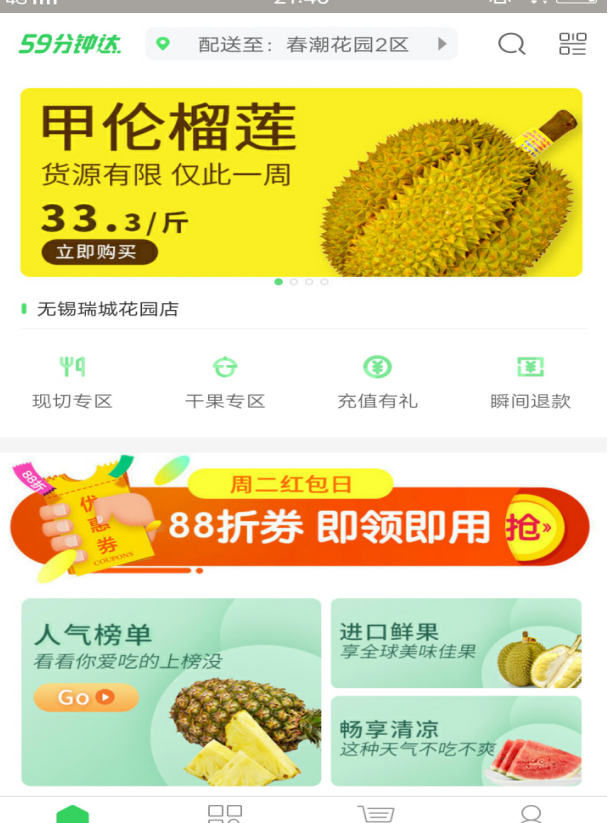612x823 pixels.
Task: Switch to the profile tab
Action: [x=531, y=814]
